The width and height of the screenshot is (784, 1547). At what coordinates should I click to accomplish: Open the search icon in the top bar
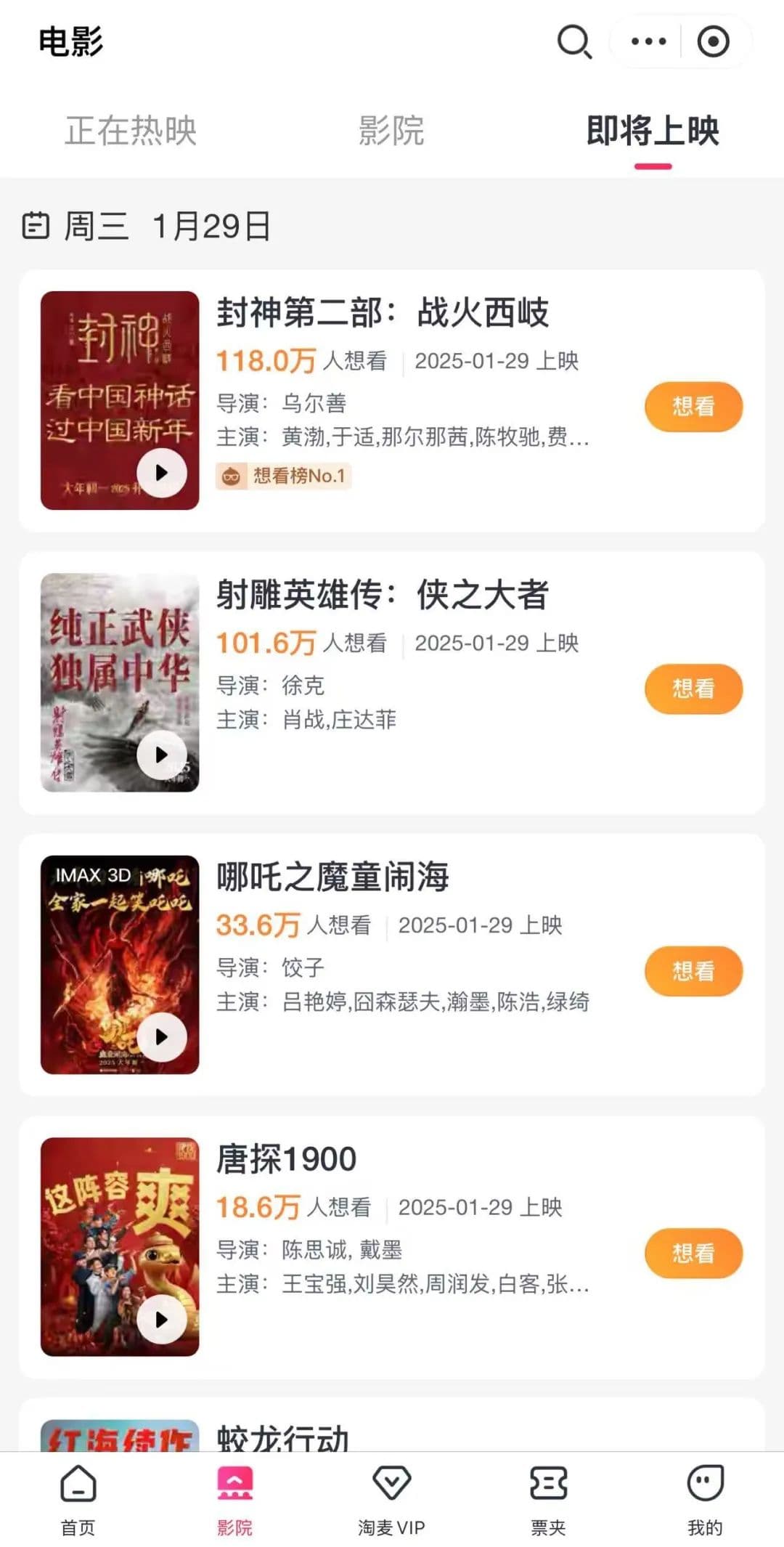(574, 41)
